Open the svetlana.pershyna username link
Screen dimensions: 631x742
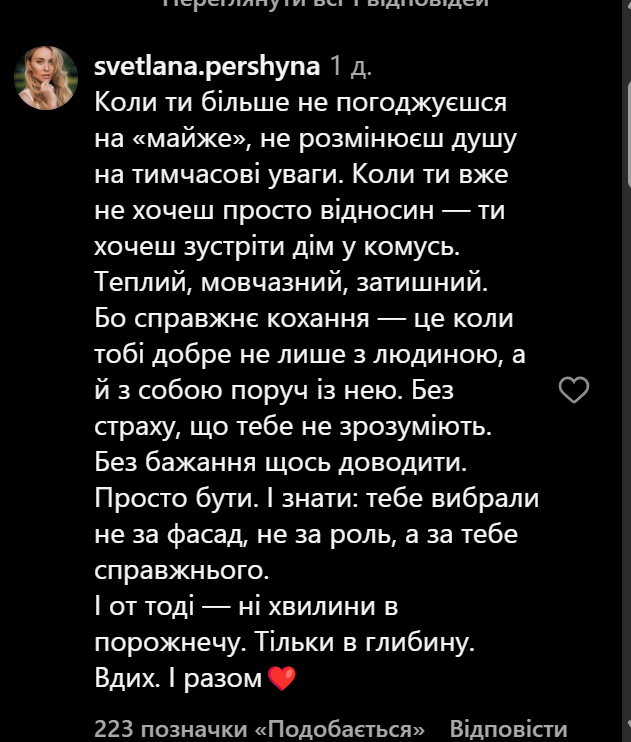pos(206,67)
